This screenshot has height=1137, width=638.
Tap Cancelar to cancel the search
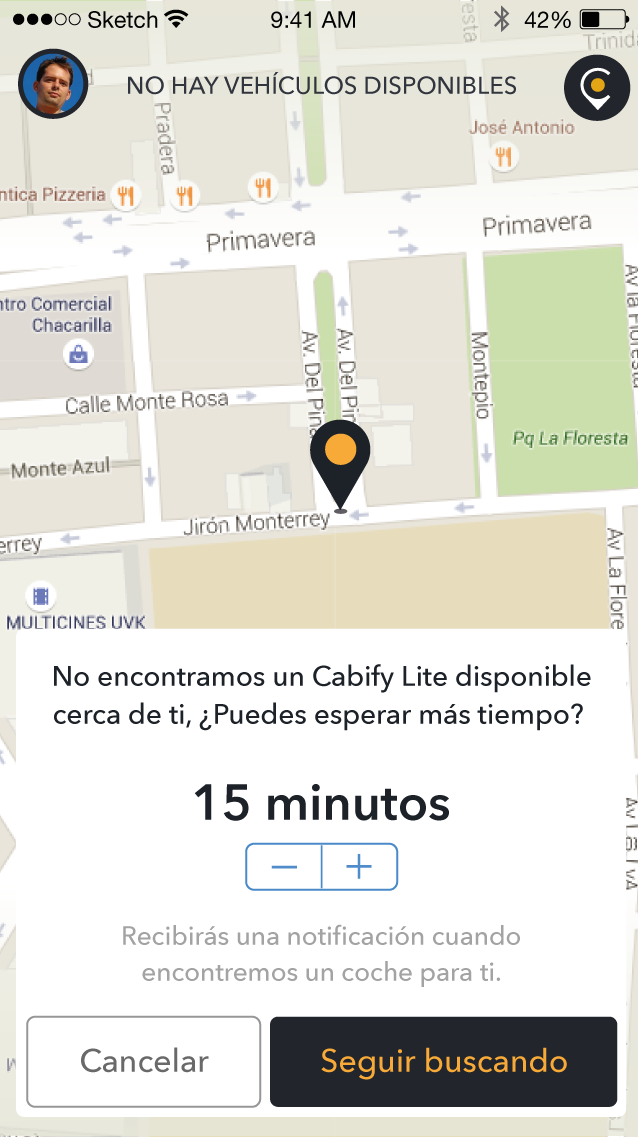coord(144,1062)
